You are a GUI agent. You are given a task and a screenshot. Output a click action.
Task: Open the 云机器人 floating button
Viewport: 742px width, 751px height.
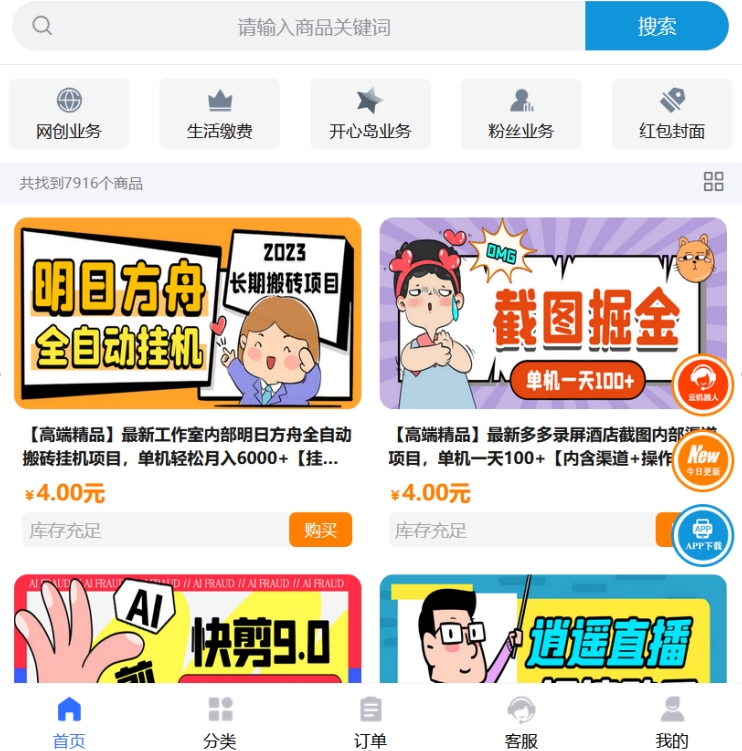[703, 385]
